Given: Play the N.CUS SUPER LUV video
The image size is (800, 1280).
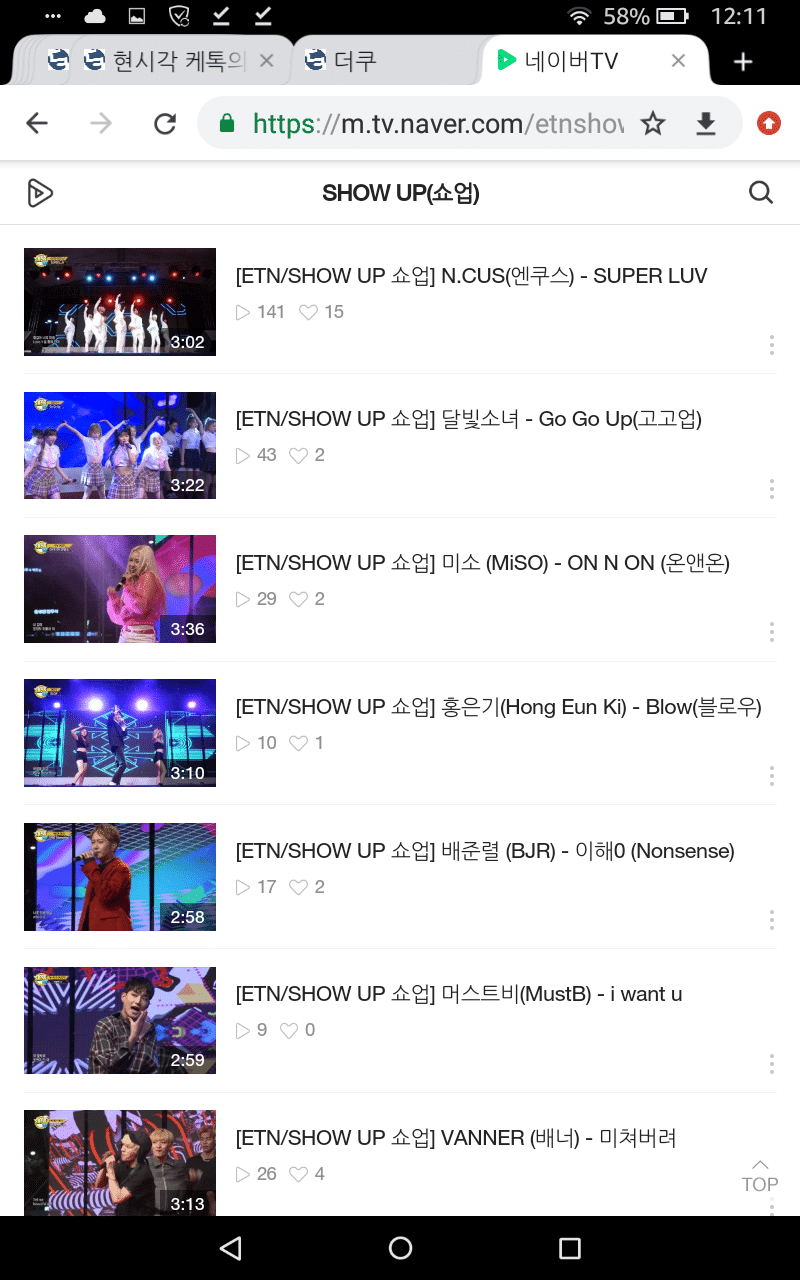Looking at the screenshot, I should point(120,302).
